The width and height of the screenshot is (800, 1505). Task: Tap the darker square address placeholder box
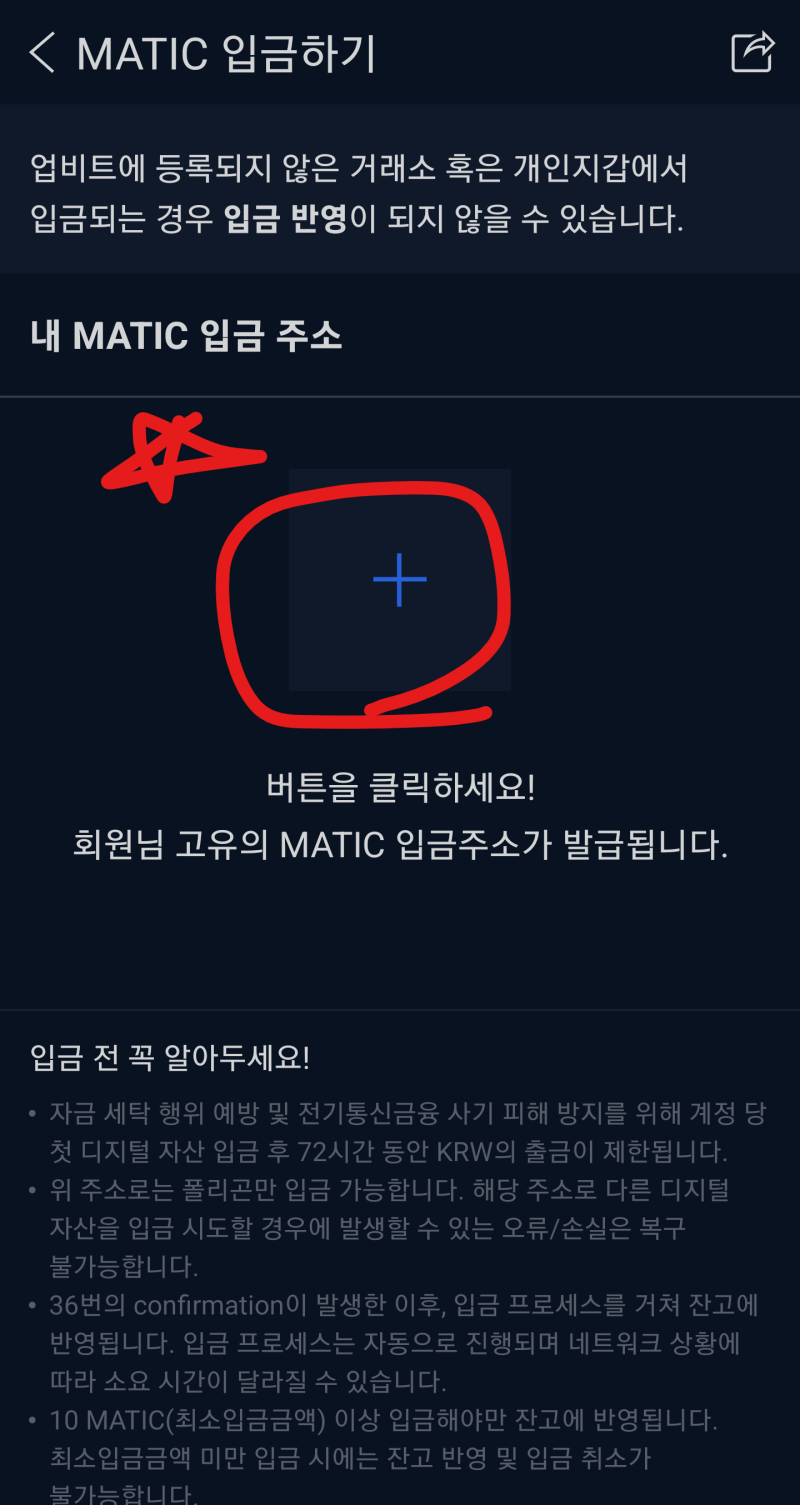point(398,580)
